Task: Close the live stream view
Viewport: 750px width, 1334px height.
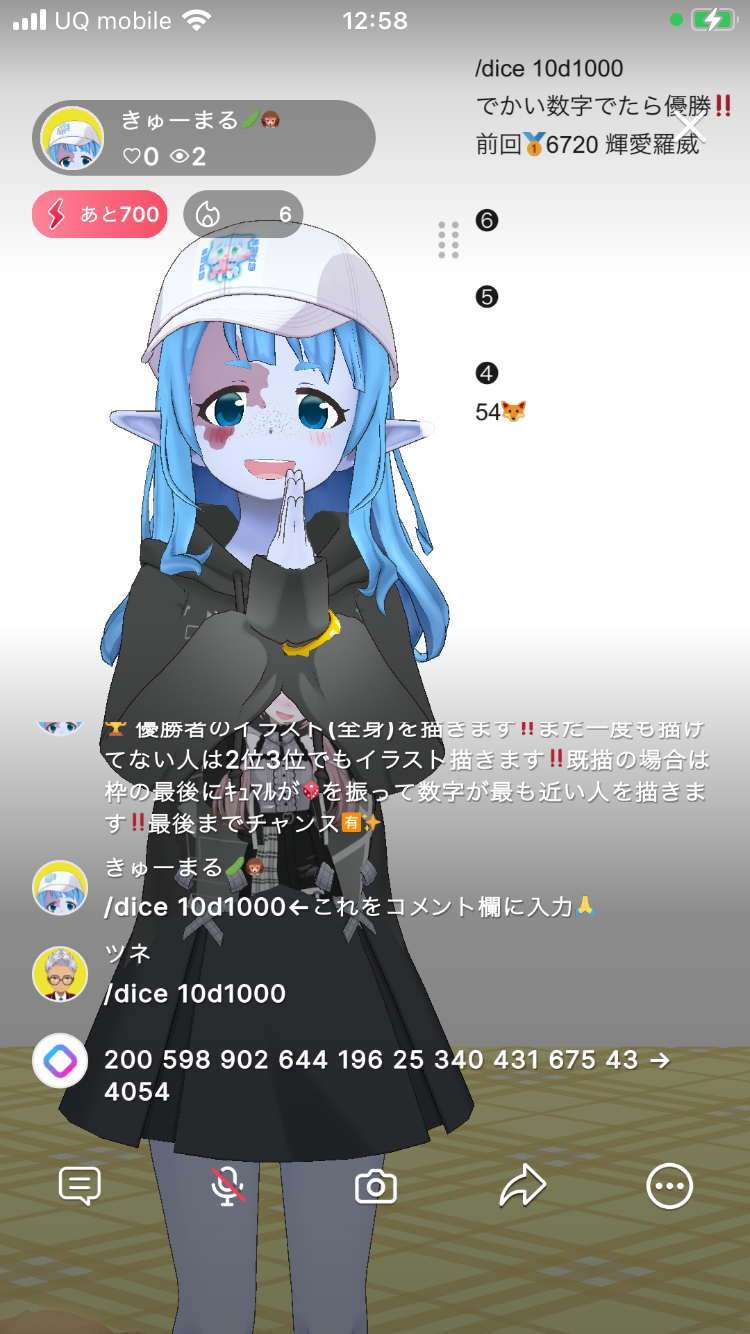Action: coord(689,127)
